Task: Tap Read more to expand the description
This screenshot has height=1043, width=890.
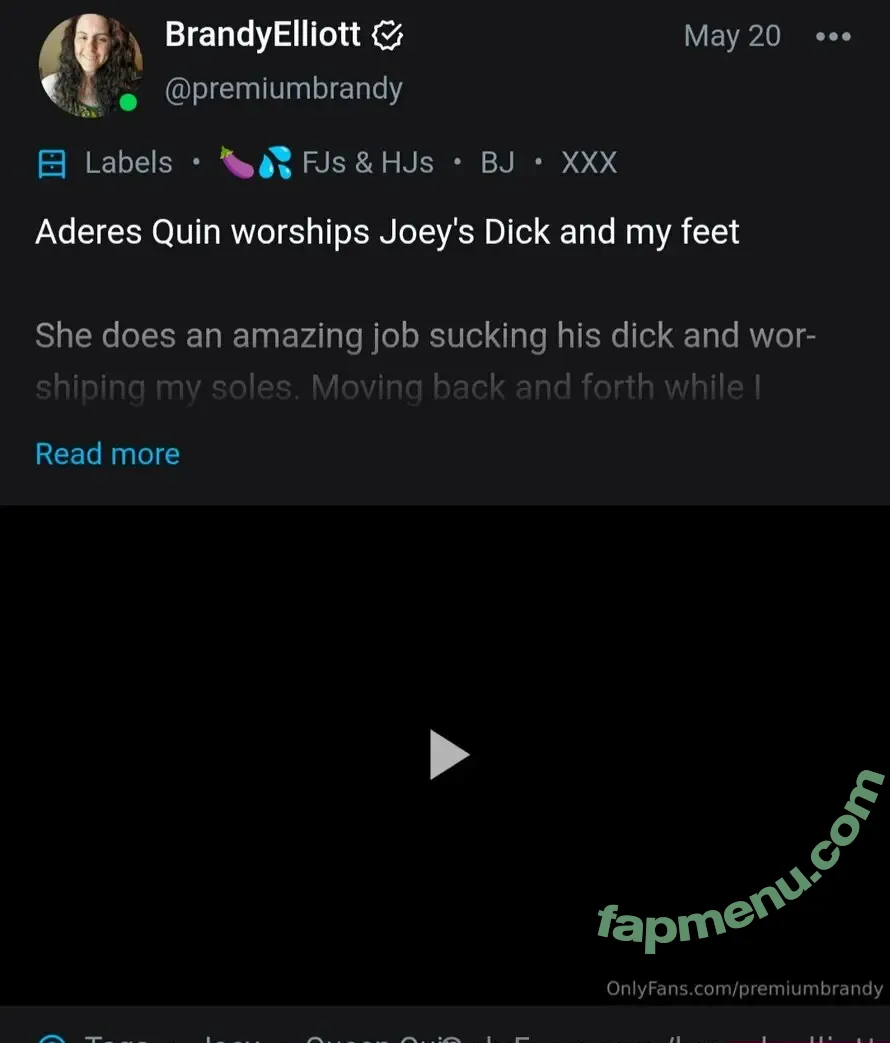Action: (107, 454)
